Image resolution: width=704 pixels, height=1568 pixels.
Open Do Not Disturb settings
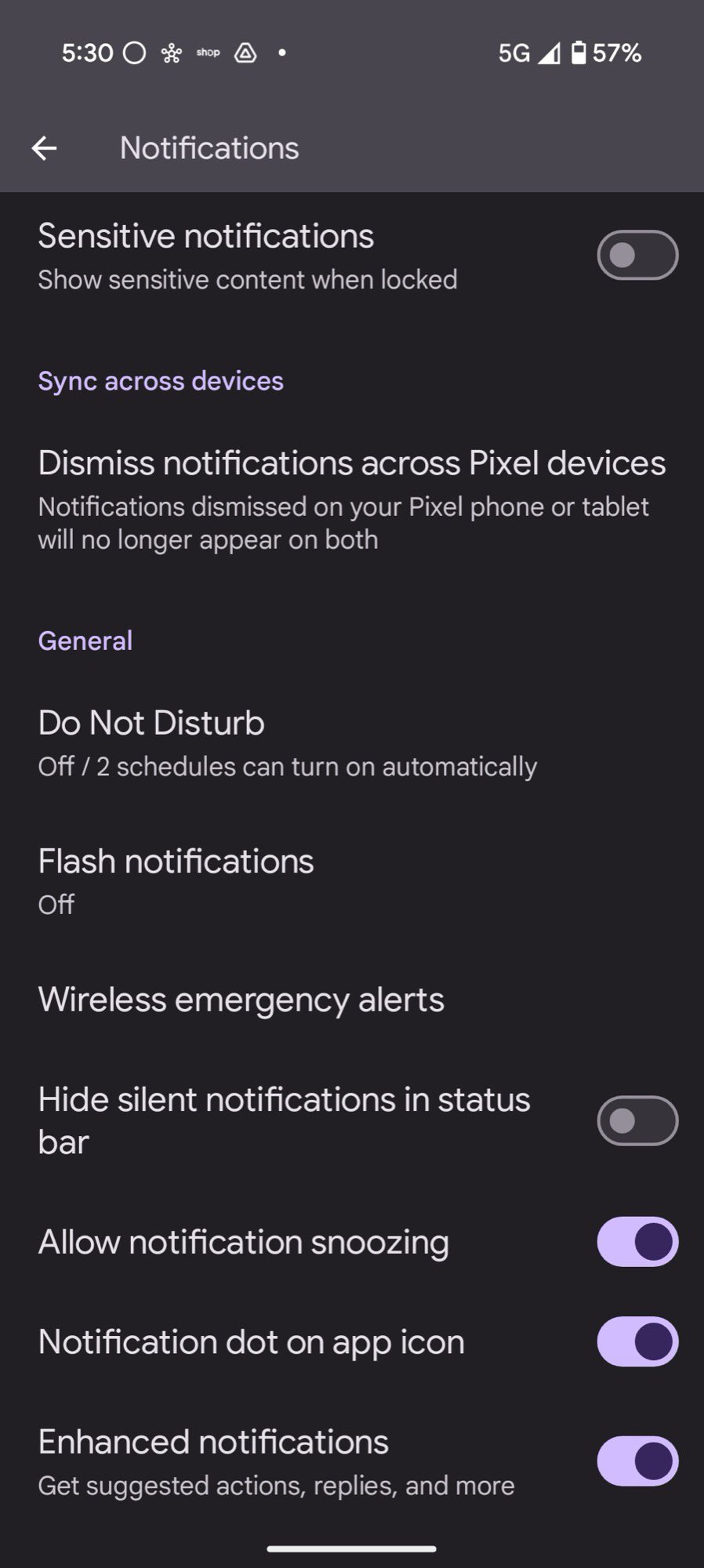pyautogui.click(x=287, y=742)
